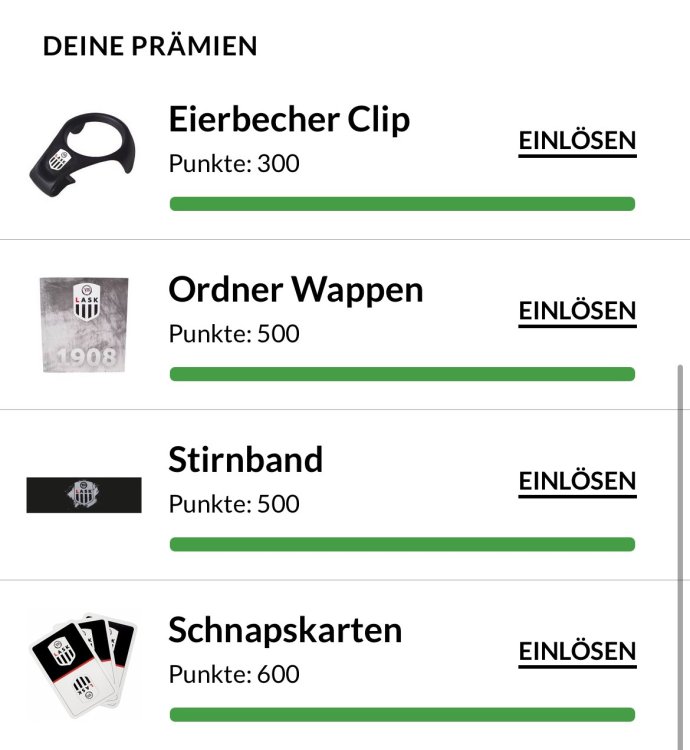Redeem the Eierbecher Clip reward
The image size is (690, 750).
[x=577, y=142]
